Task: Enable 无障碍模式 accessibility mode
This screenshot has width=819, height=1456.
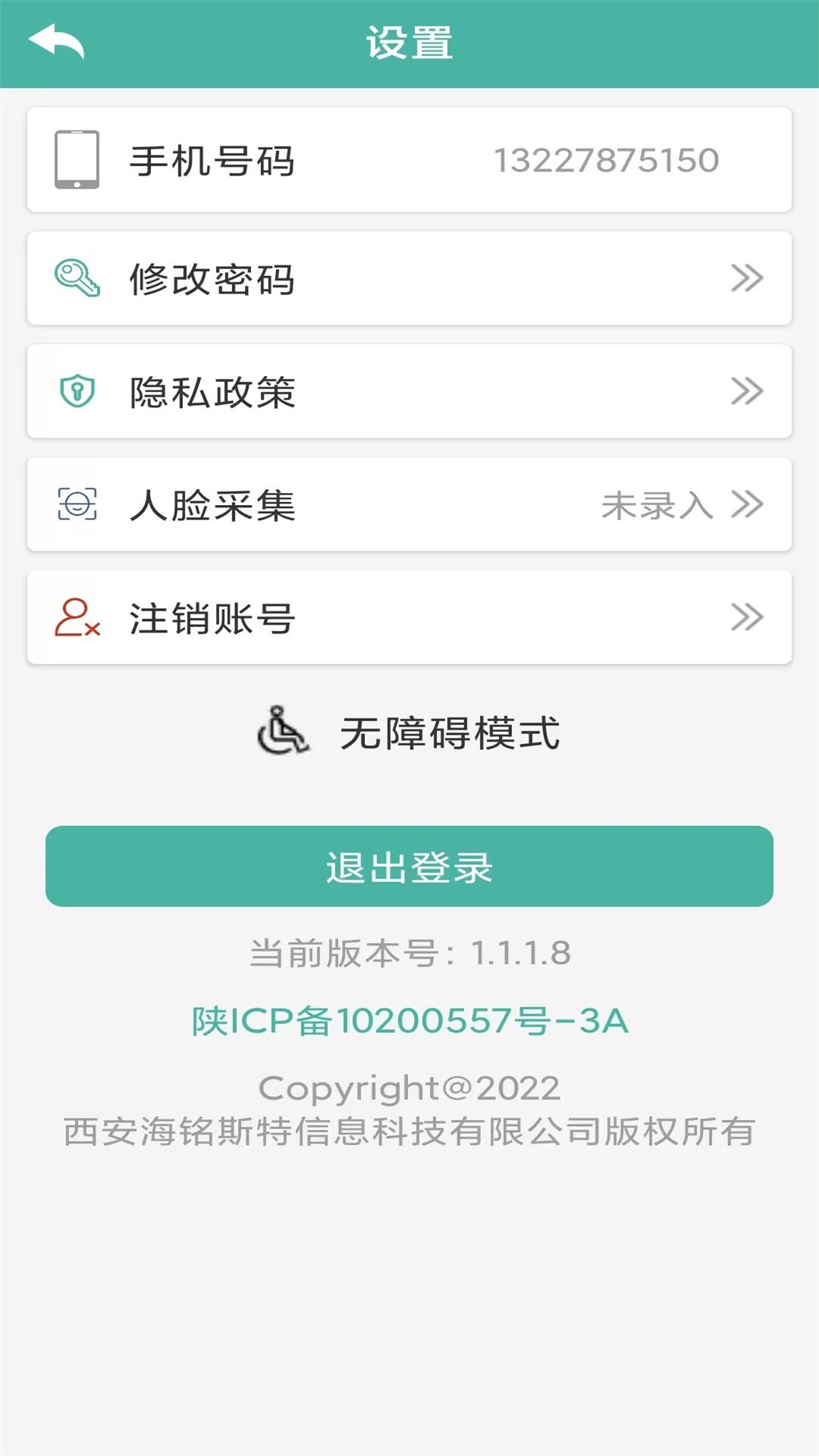Action: [x=409, y=733]
